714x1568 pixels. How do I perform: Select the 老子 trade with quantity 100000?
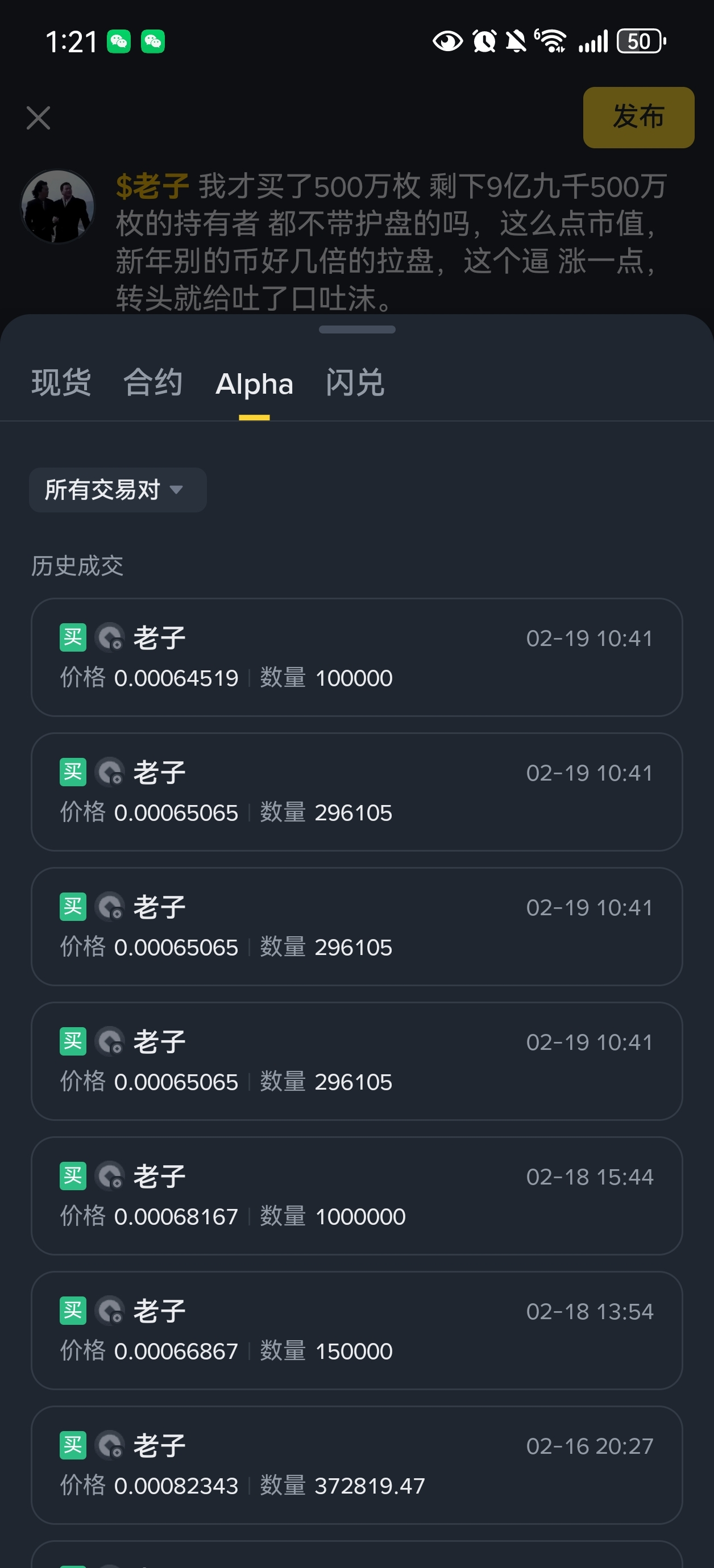(x=356, y=657)
